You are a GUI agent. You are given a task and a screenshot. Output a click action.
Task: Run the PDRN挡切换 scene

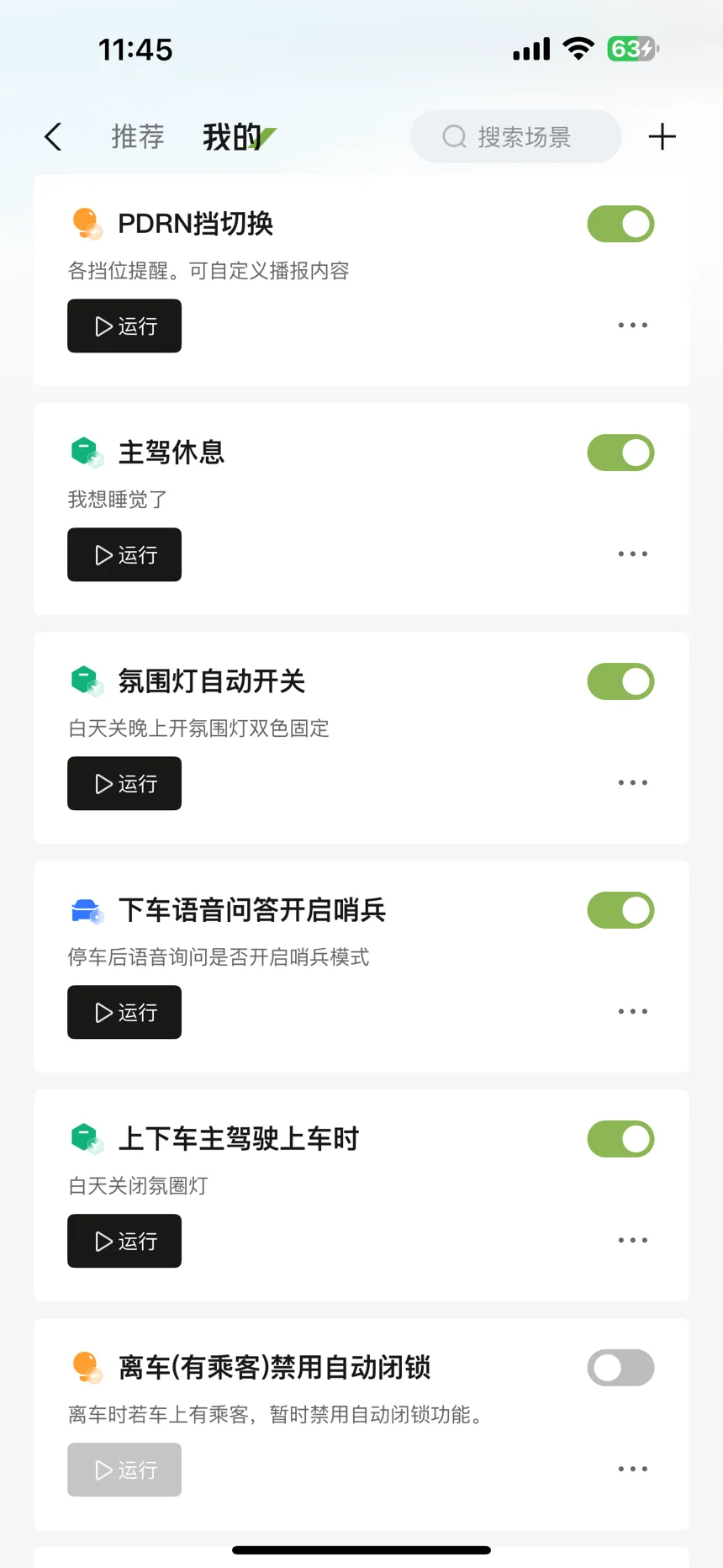tap(124, 326)
